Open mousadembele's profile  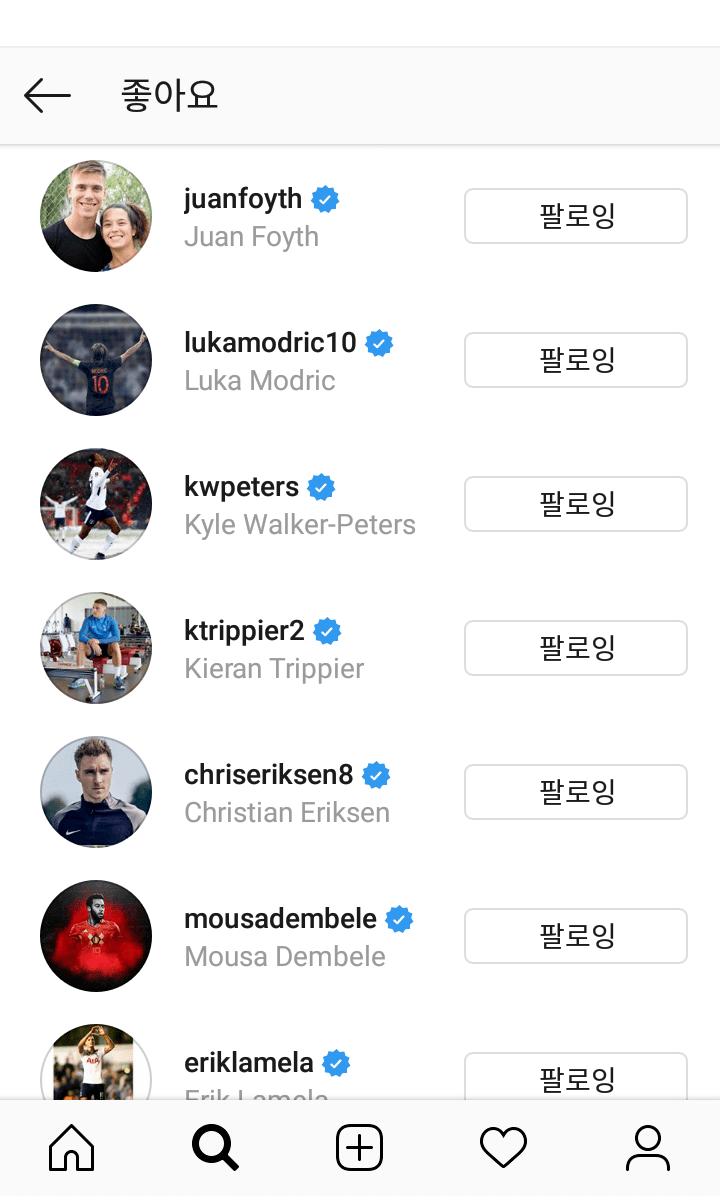click(280, 919)
